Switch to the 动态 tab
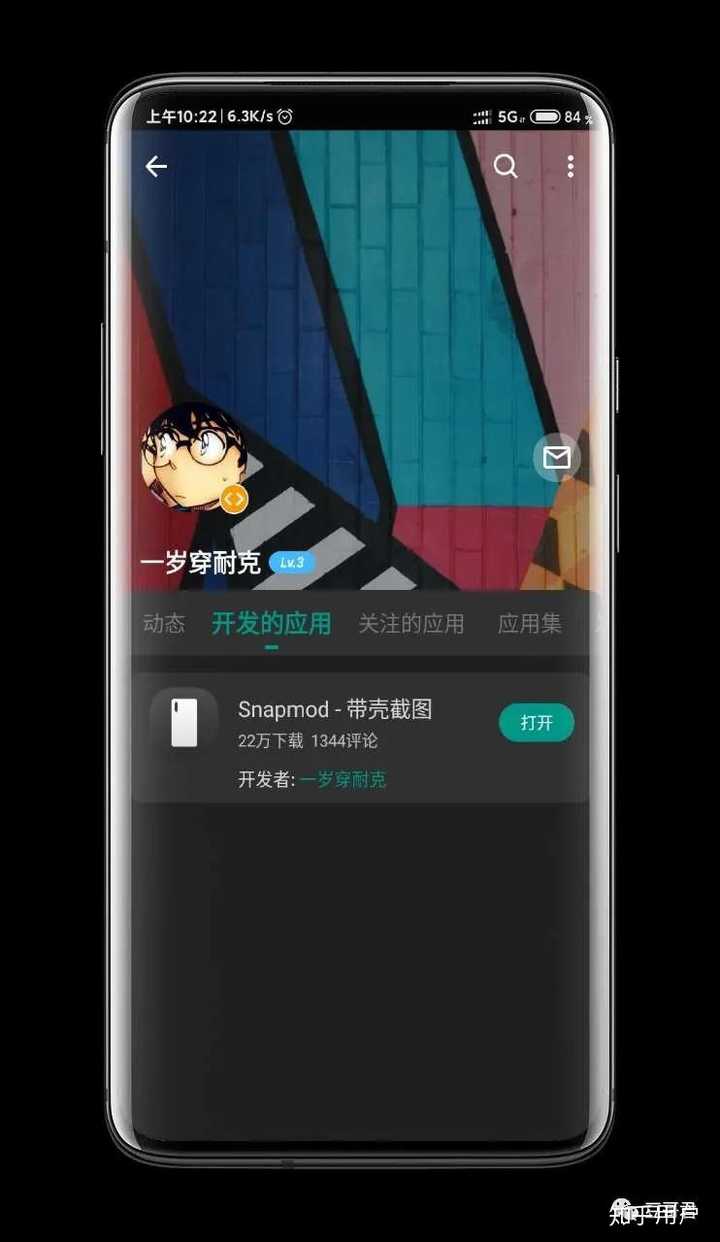This screenshot has height=1242, width=720. click(163, 624)
